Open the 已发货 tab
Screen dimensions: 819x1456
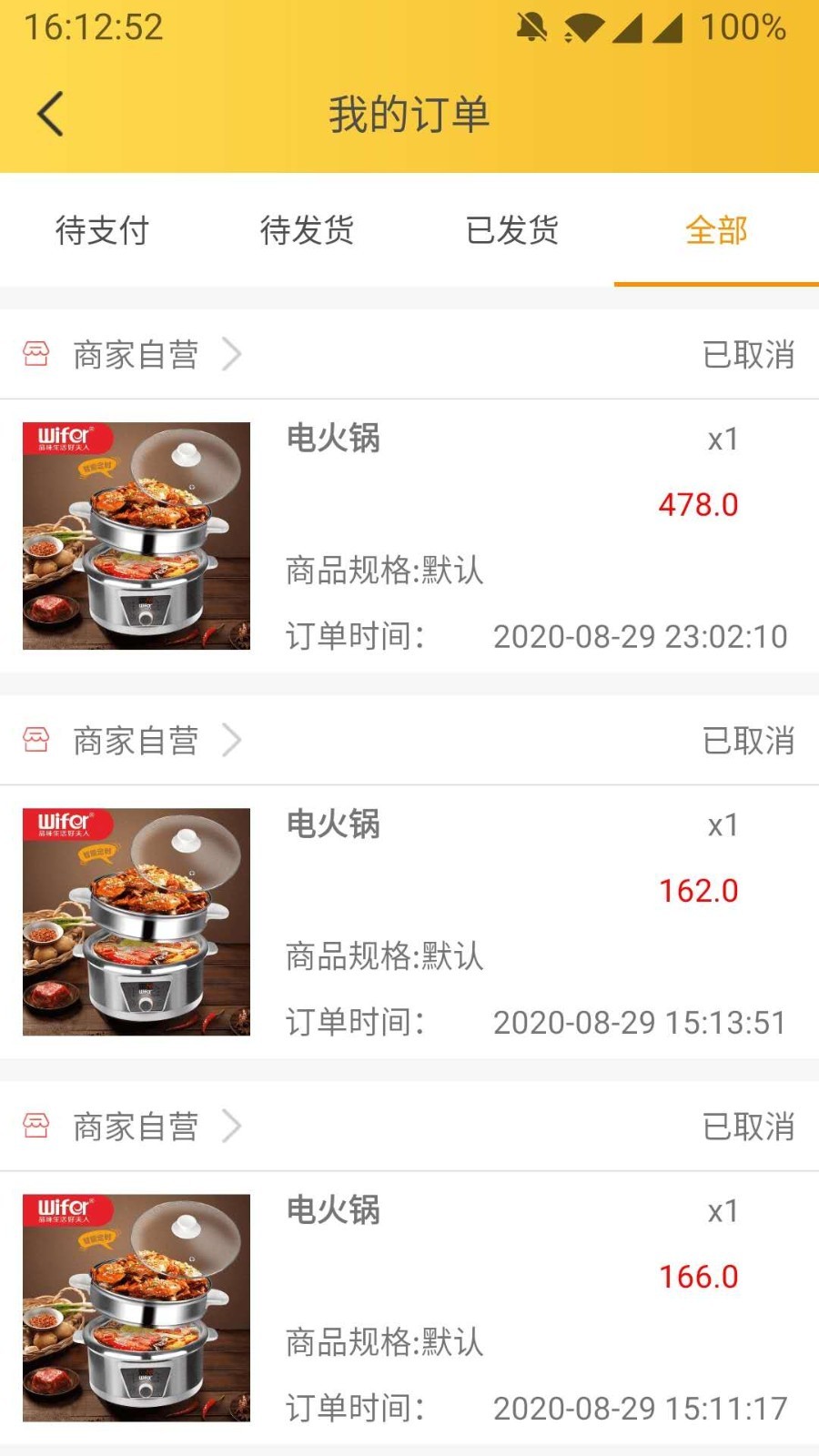[x=511, y=230]
